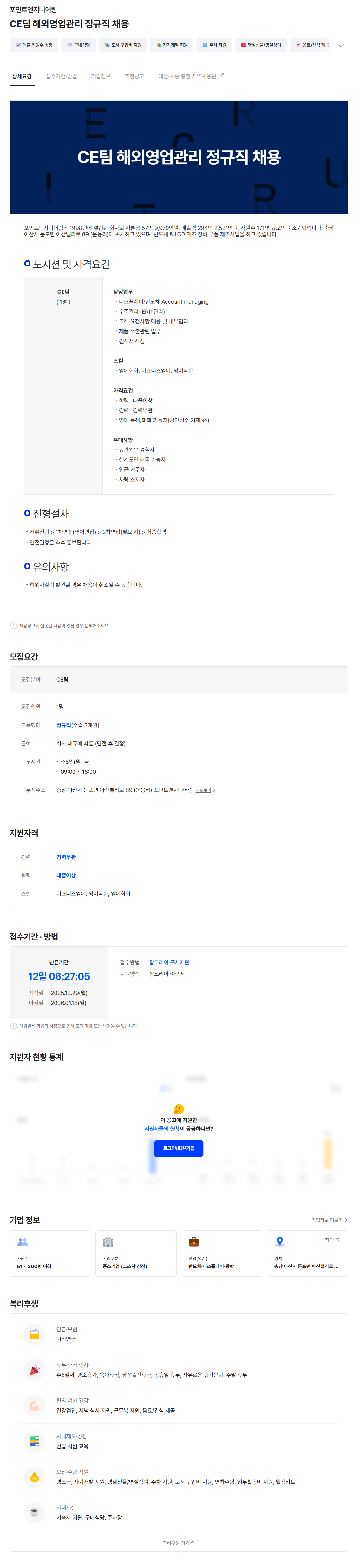
Task: Tap the 매출·직원수 성장 chip
Action: click(x=34, y=45)
